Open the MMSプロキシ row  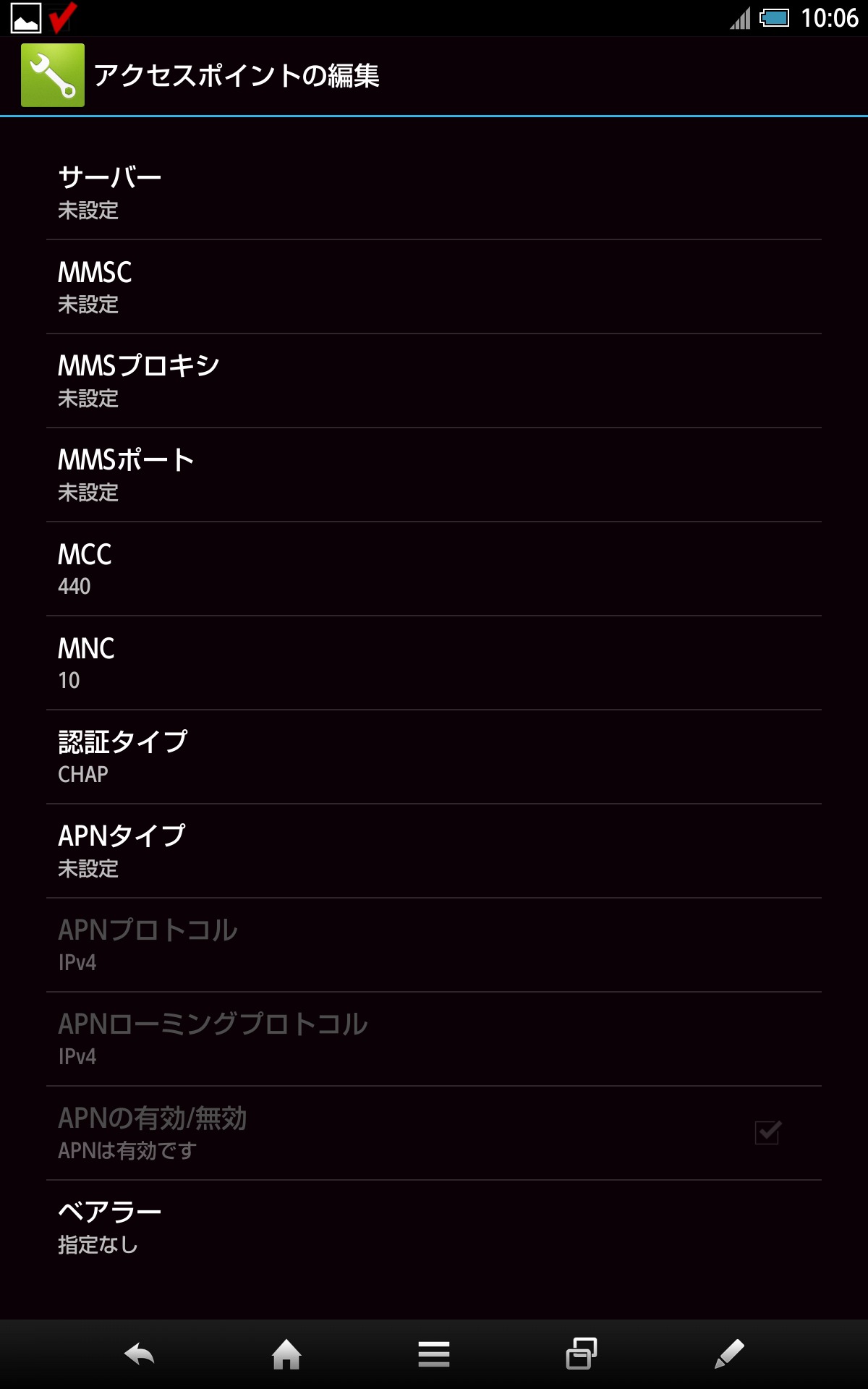pyautogui.click(x=434, y=381)
